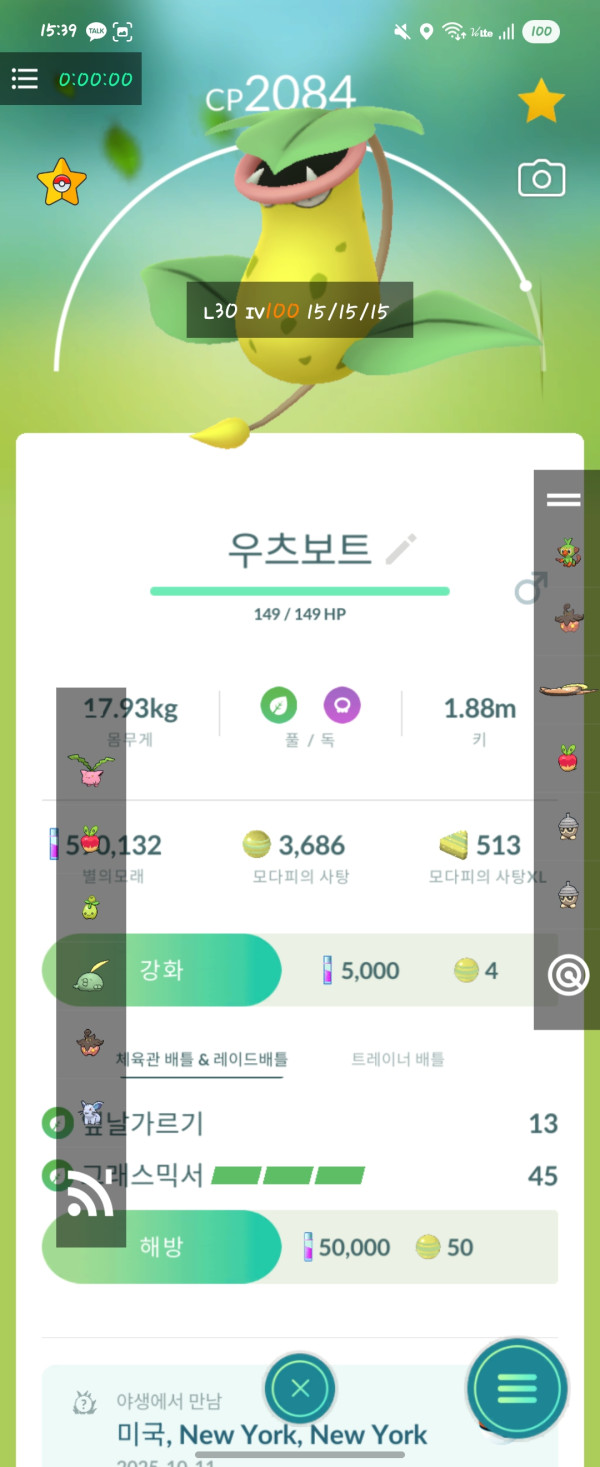Switch to the 트레이너 배틀 tab
This screenshot has width=600, height=1467.
[x=398, y=1059]
